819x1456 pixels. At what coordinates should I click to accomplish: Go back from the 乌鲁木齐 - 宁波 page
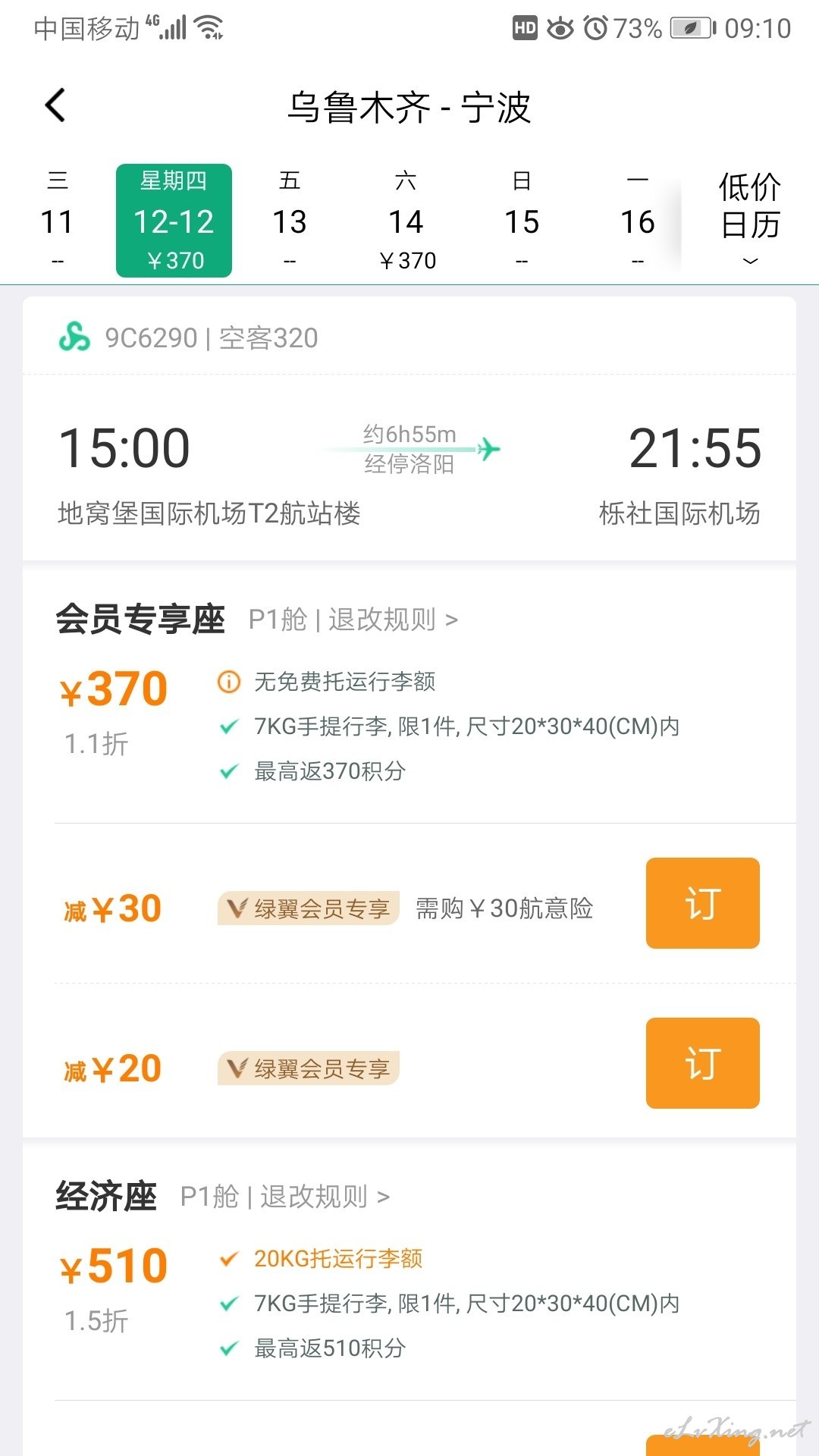point(55,105)
